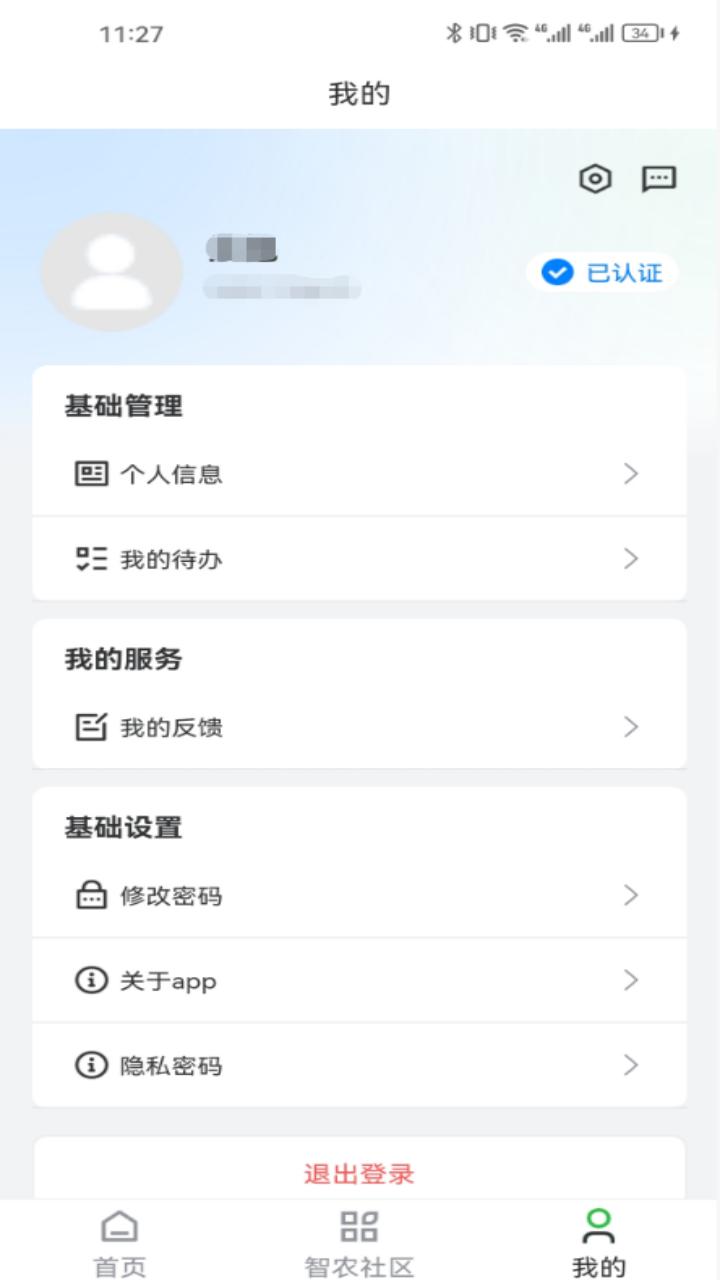Viewport: 720px width, 1280px height.
Task: Expand the 我的待办 row chevron
Action: point(631,559)
